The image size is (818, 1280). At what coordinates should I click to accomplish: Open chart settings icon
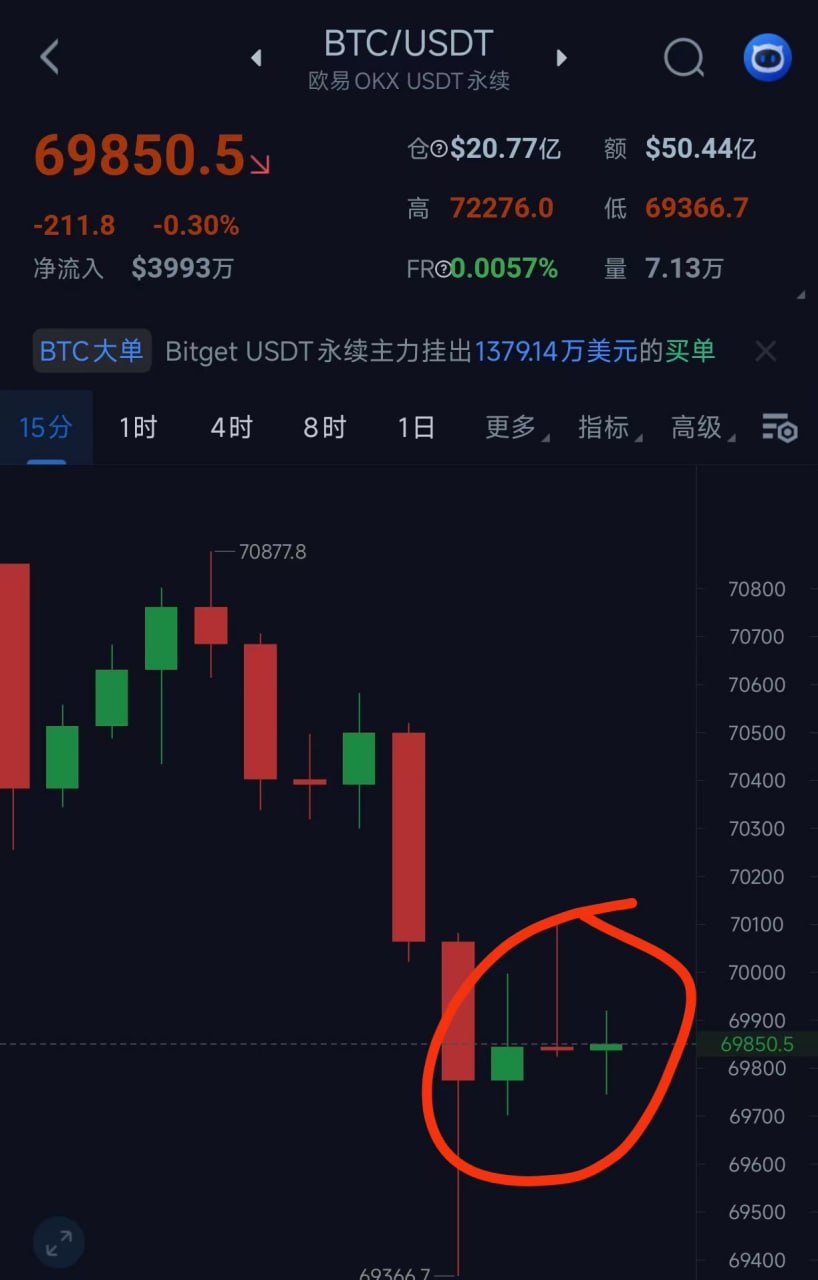pyautogui.click(x=779, y=428)
